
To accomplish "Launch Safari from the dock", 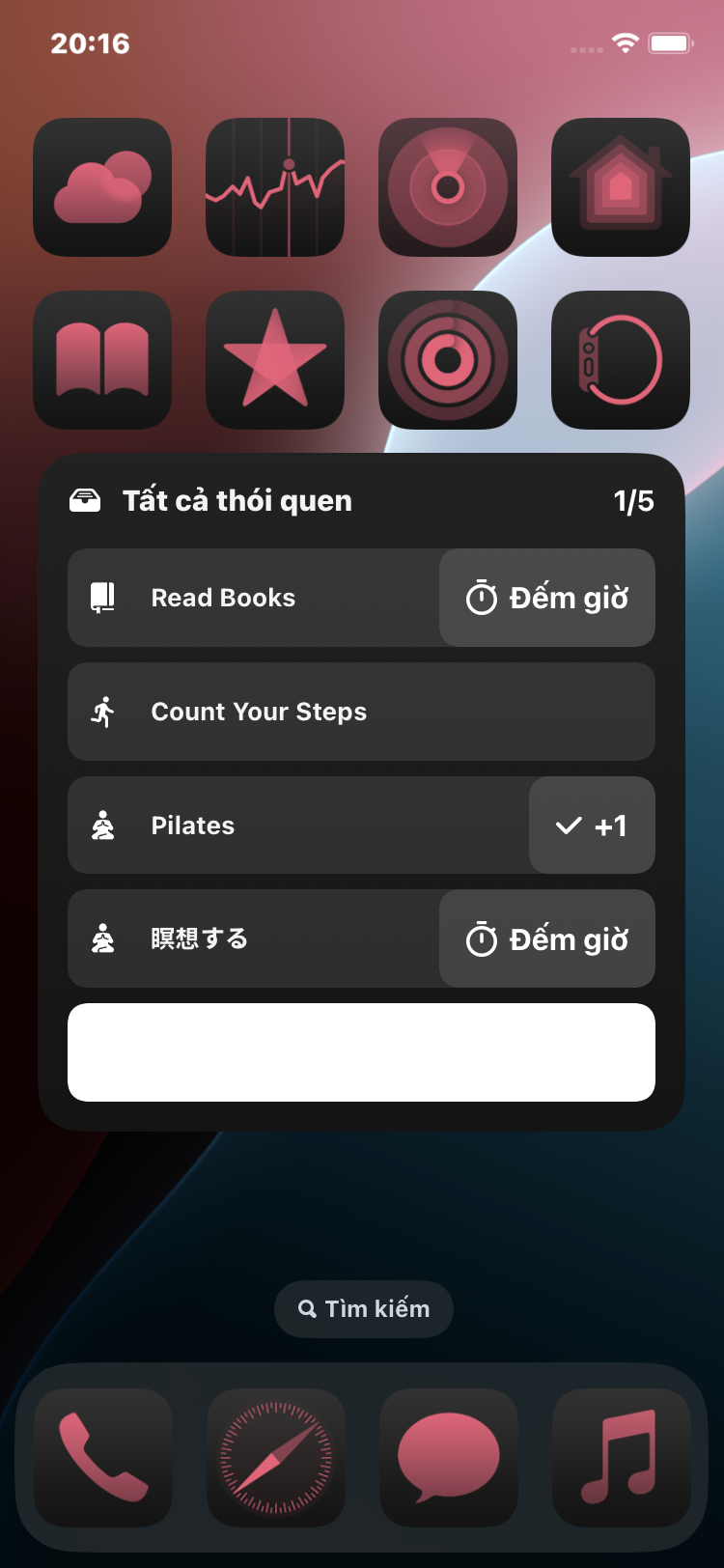I will (x=276, y=1457).
